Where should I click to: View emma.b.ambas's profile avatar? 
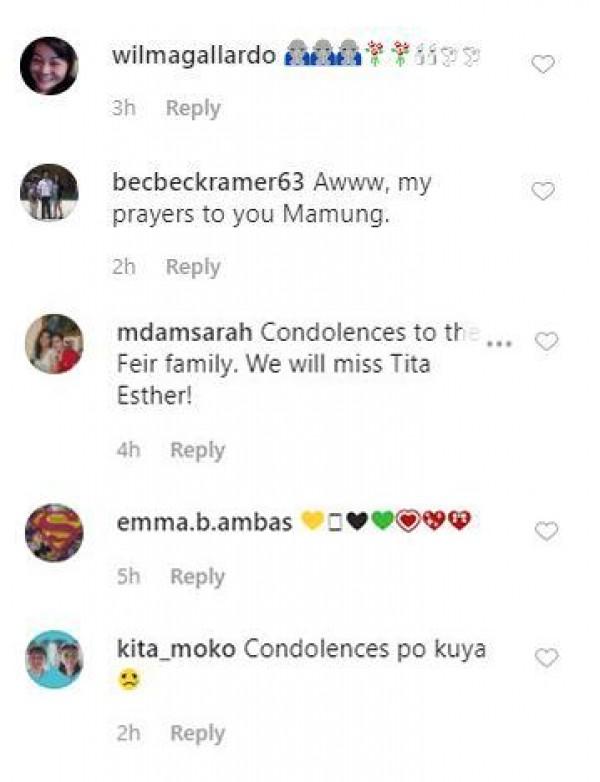54,532
